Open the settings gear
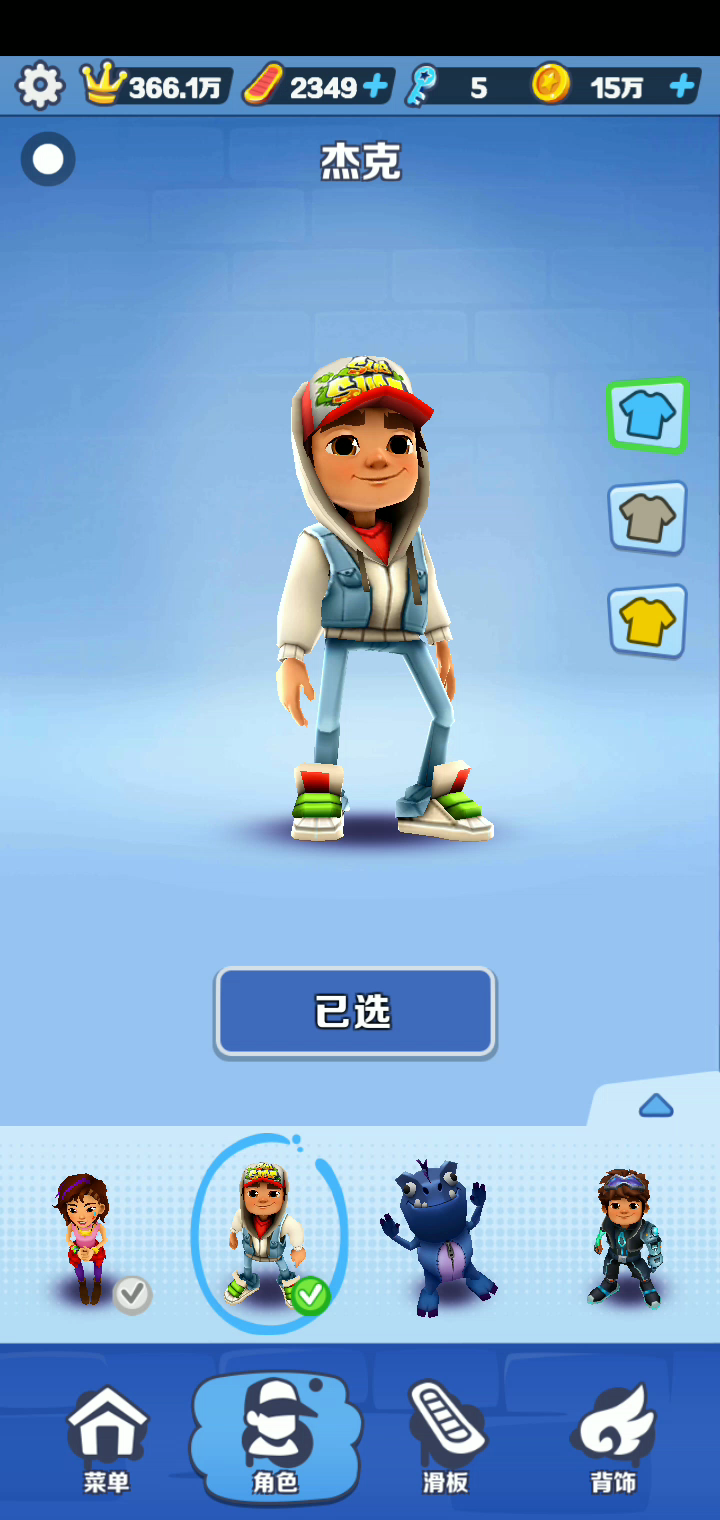 pos(40,87)
